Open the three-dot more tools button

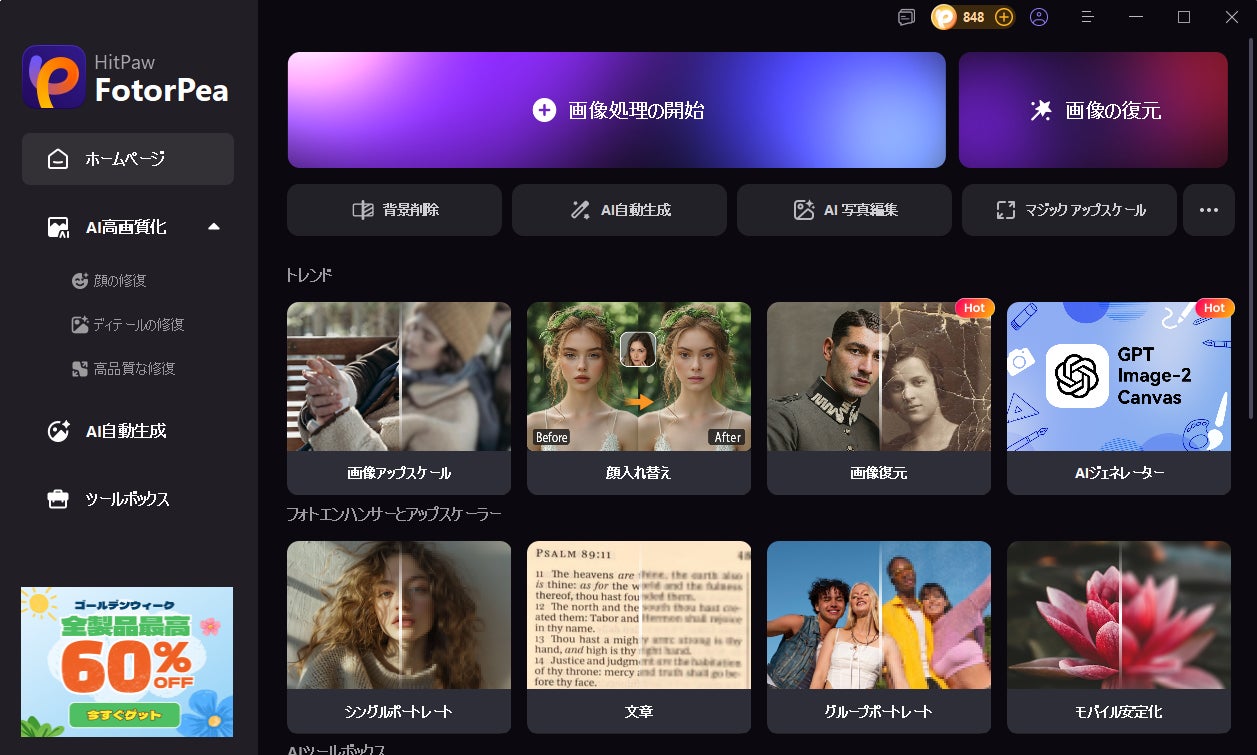coord(1208,210)
